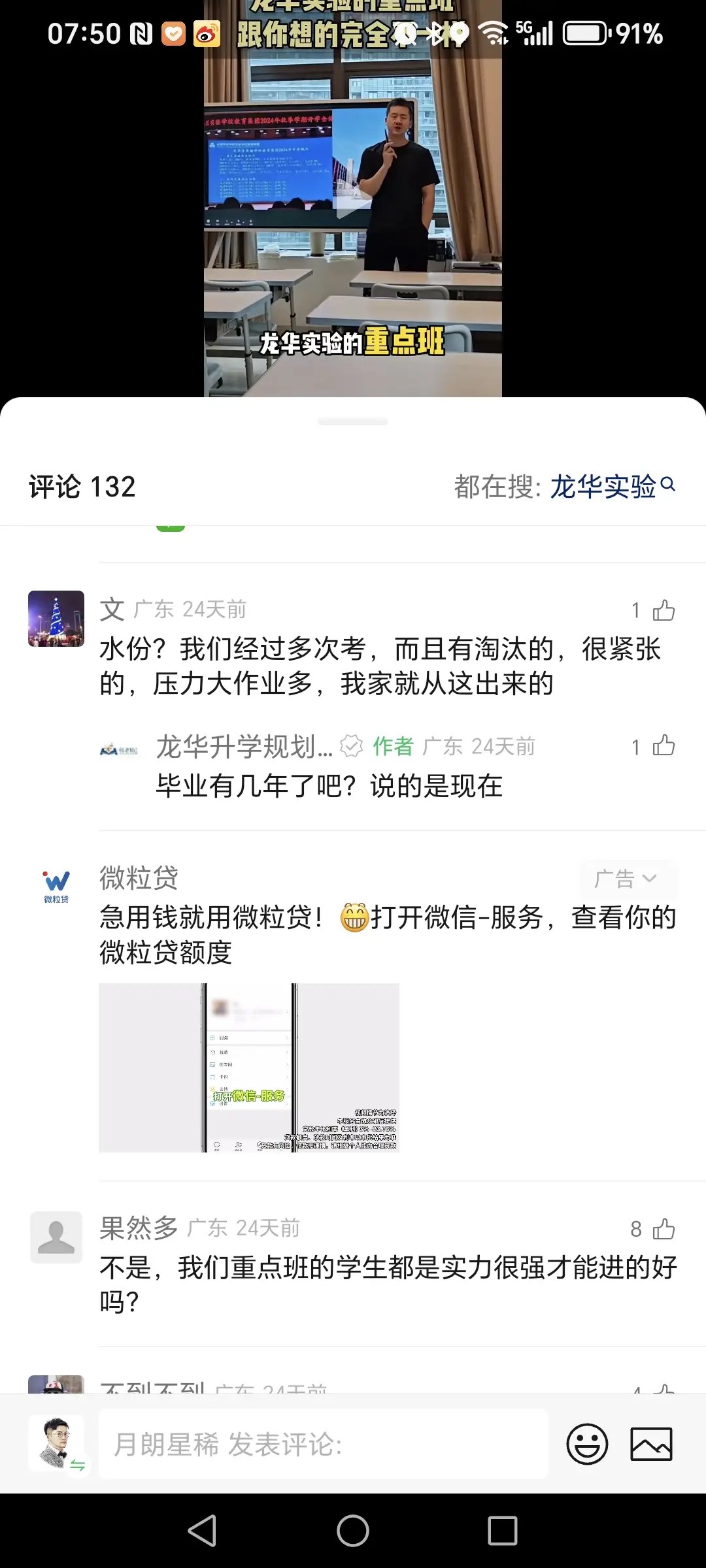Open the 微粒贷 advertiser logo

(56, 885)
